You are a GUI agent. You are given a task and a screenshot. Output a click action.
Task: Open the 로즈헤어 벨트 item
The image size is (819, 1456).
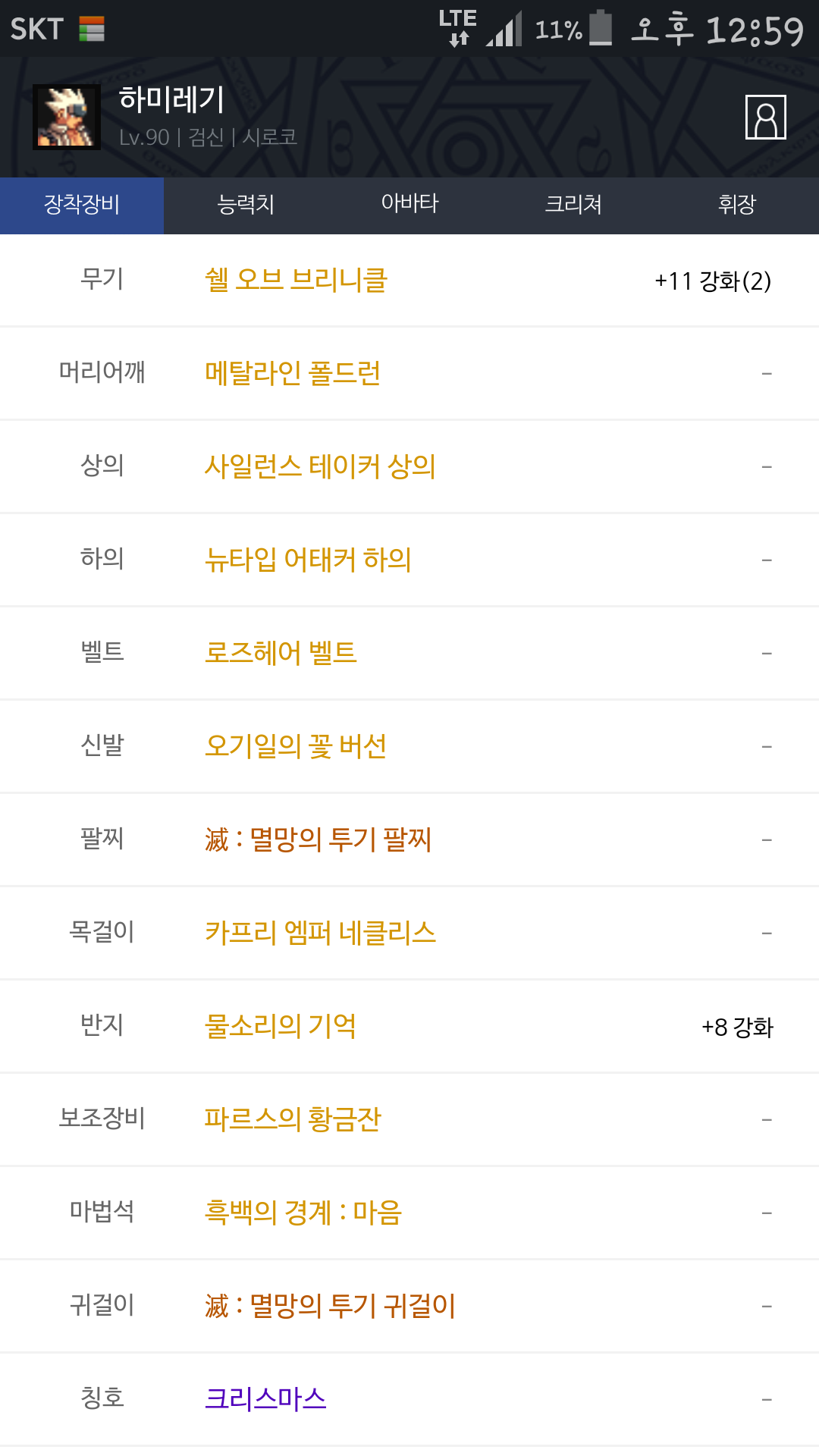pos(281,653)
